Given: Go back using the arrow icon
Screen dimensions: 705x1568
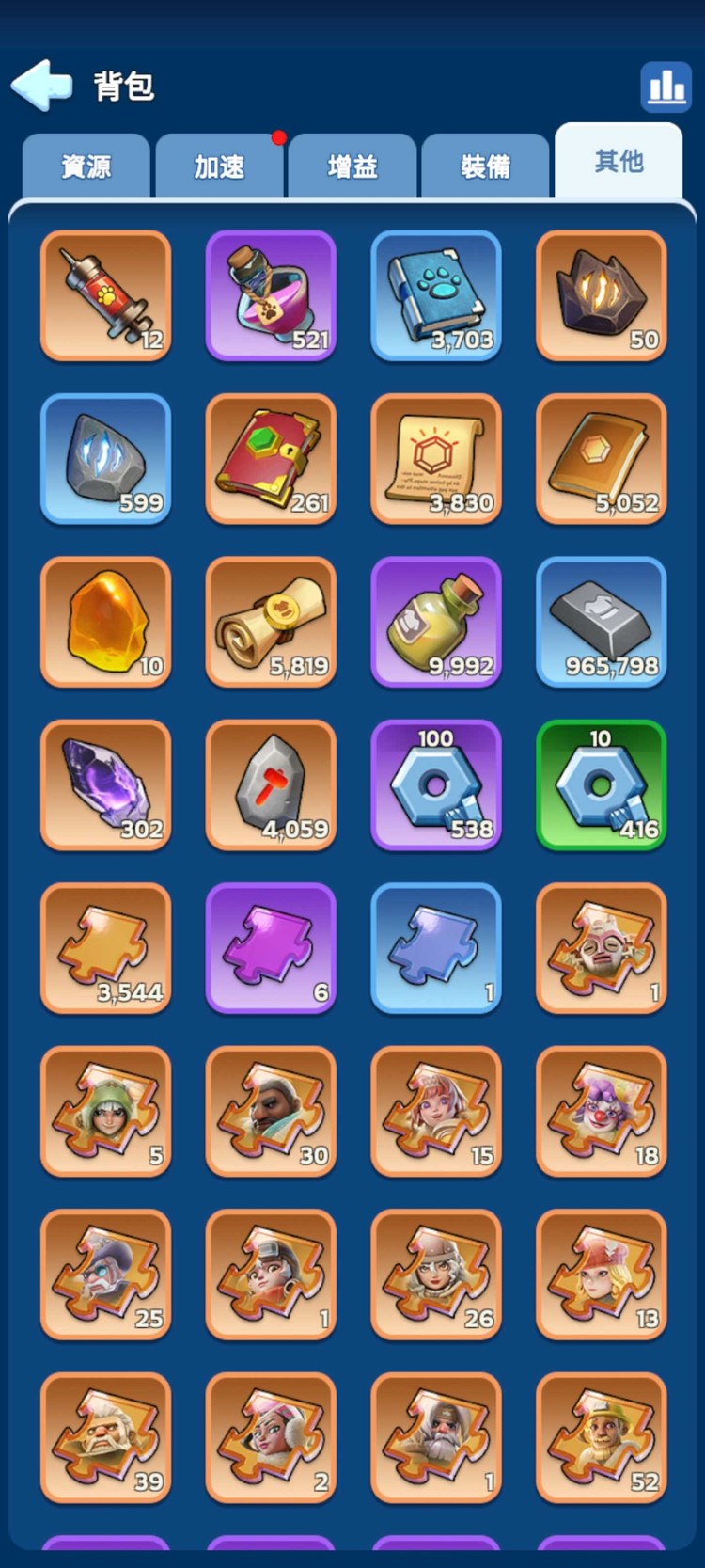Looking at the screenshot, I should pos(42,86).
